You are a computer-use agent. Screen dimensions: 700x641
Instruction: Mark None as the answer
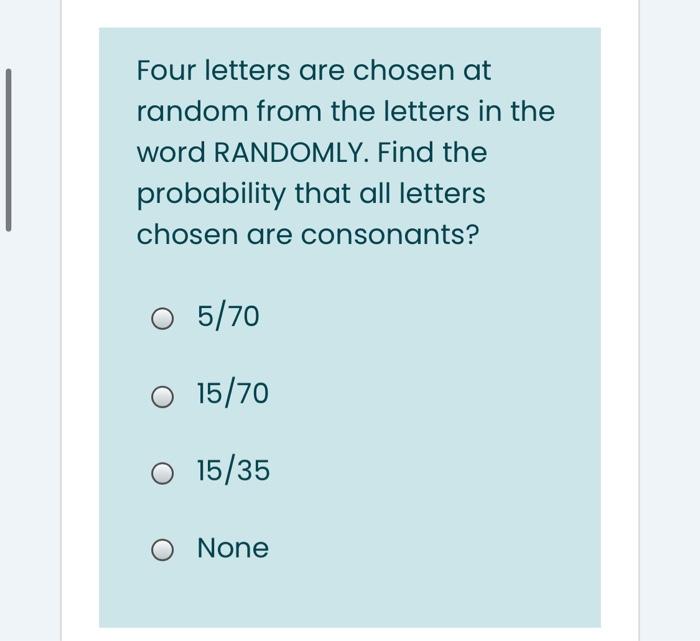[162, 550]
